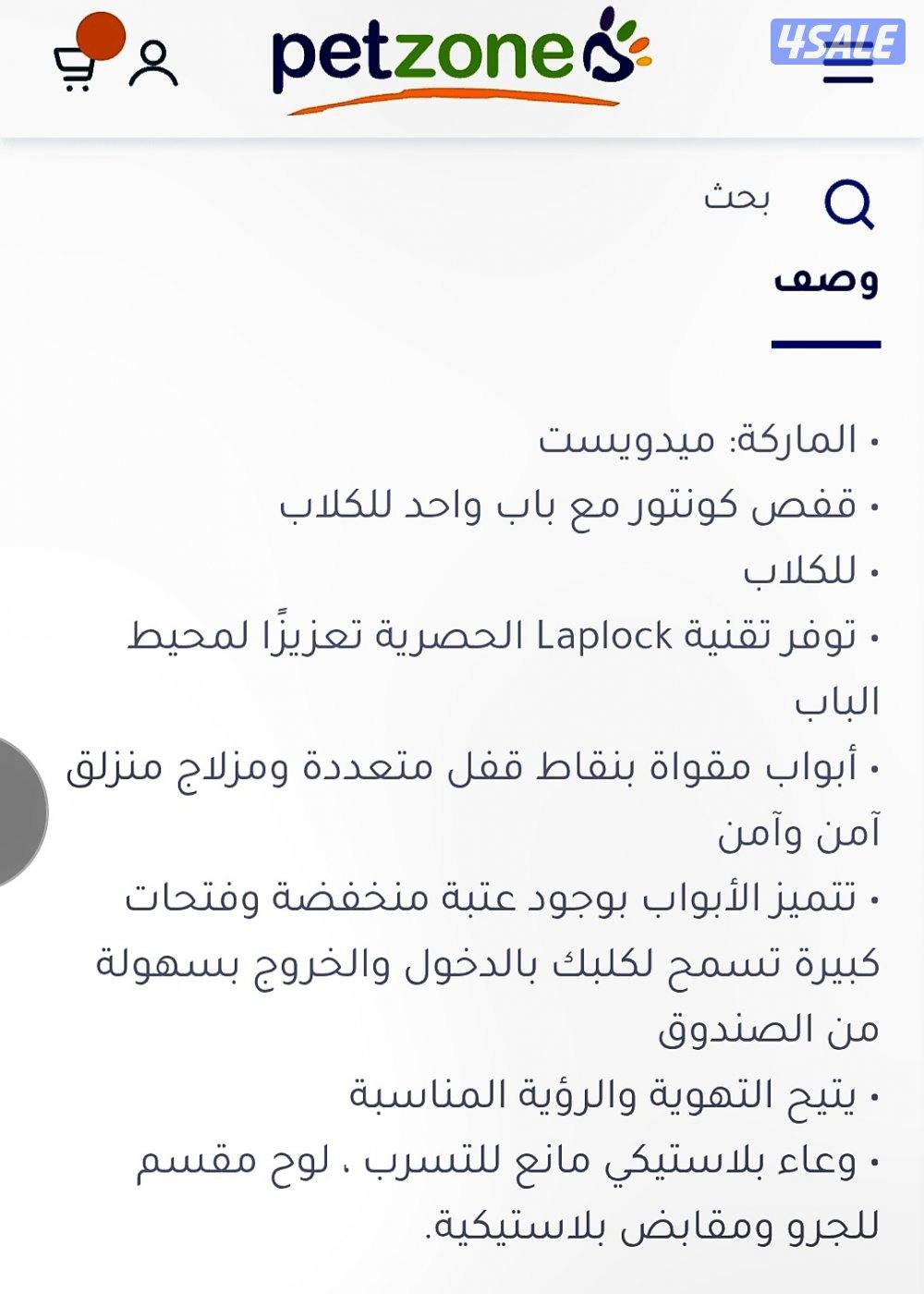Open the user account profile icon
The image size is (924, 1294).
point(153,63)
